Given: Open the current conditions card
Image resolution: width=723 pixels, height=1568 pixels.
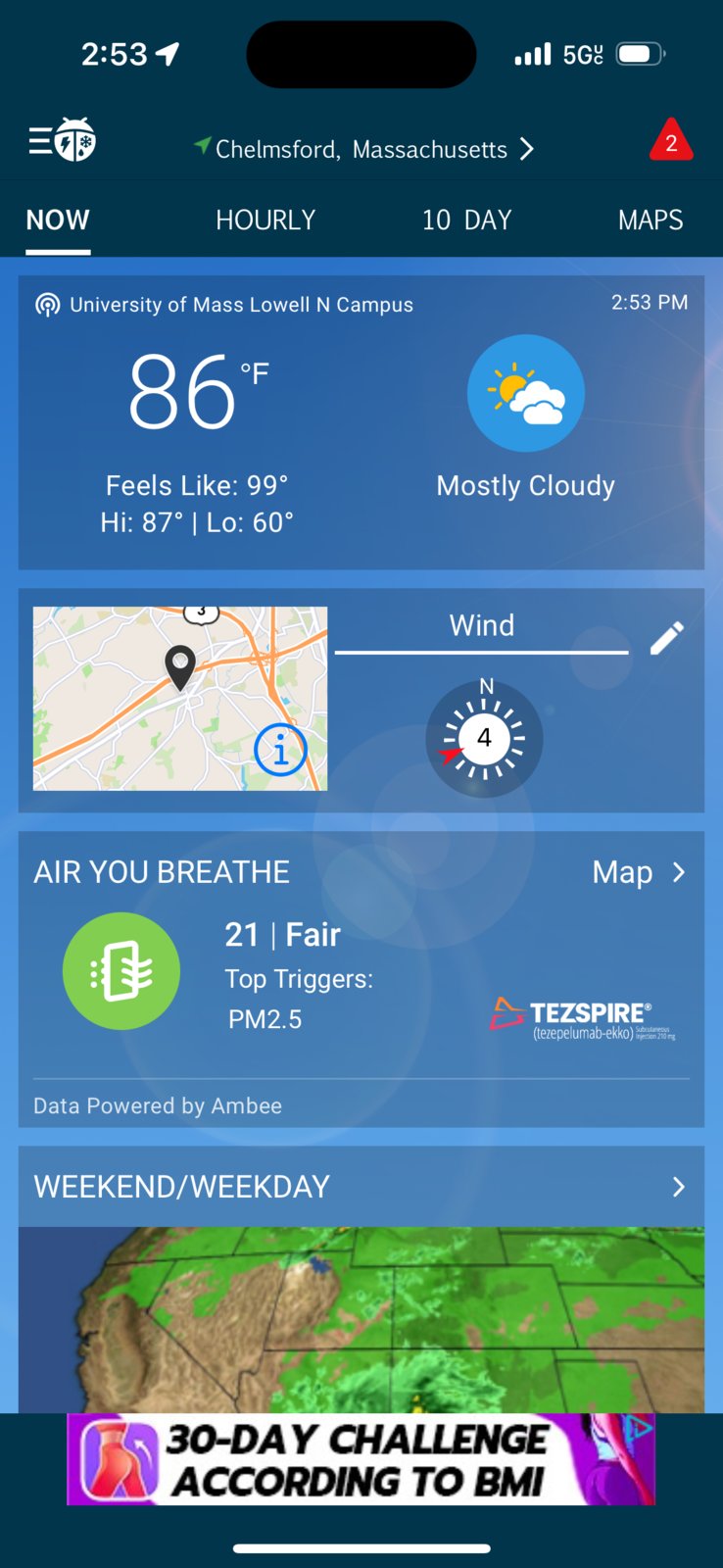Looking at the screenshot, I should (361, 421).
